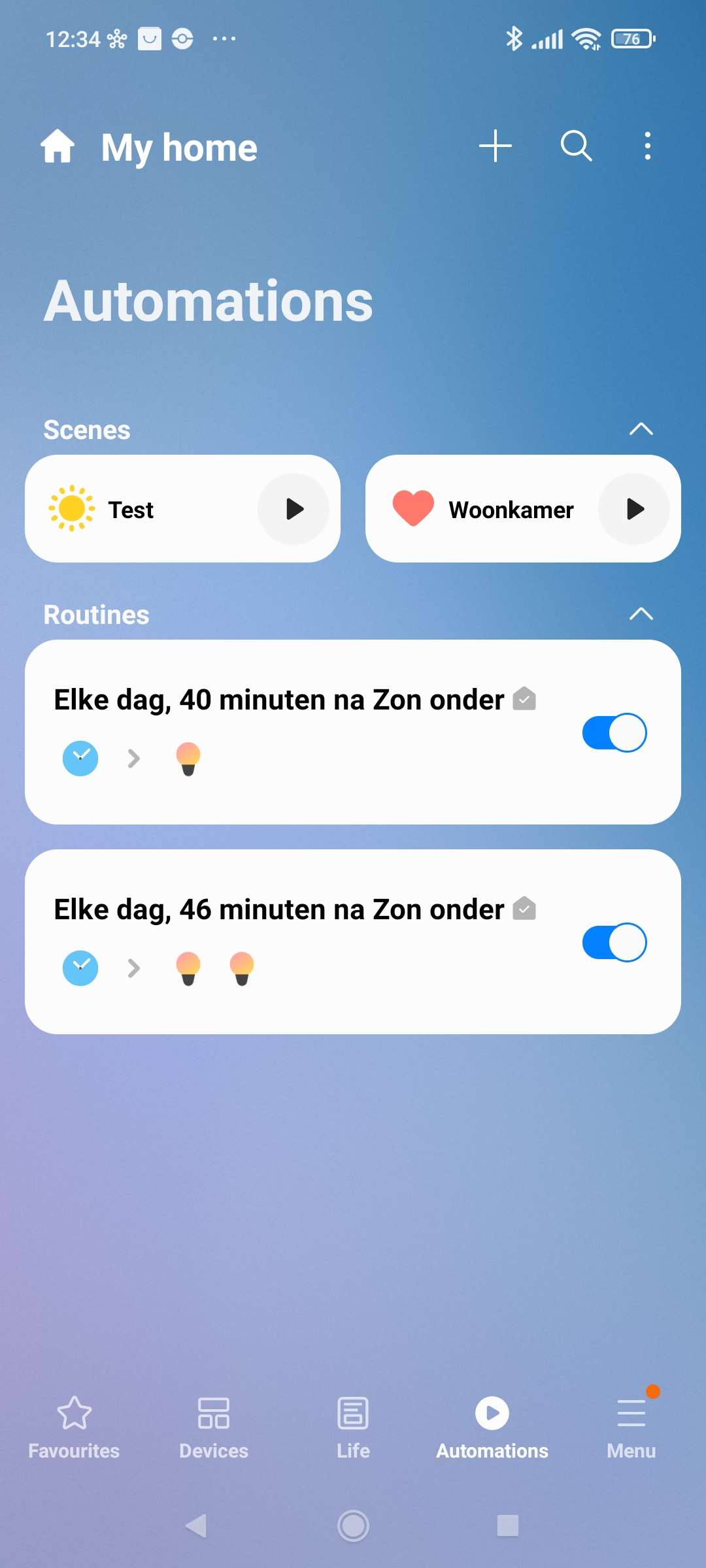Collapse the Routines section
This screenshot has width=706, height=1568.
pyautogui.click(x=641, y=614)
